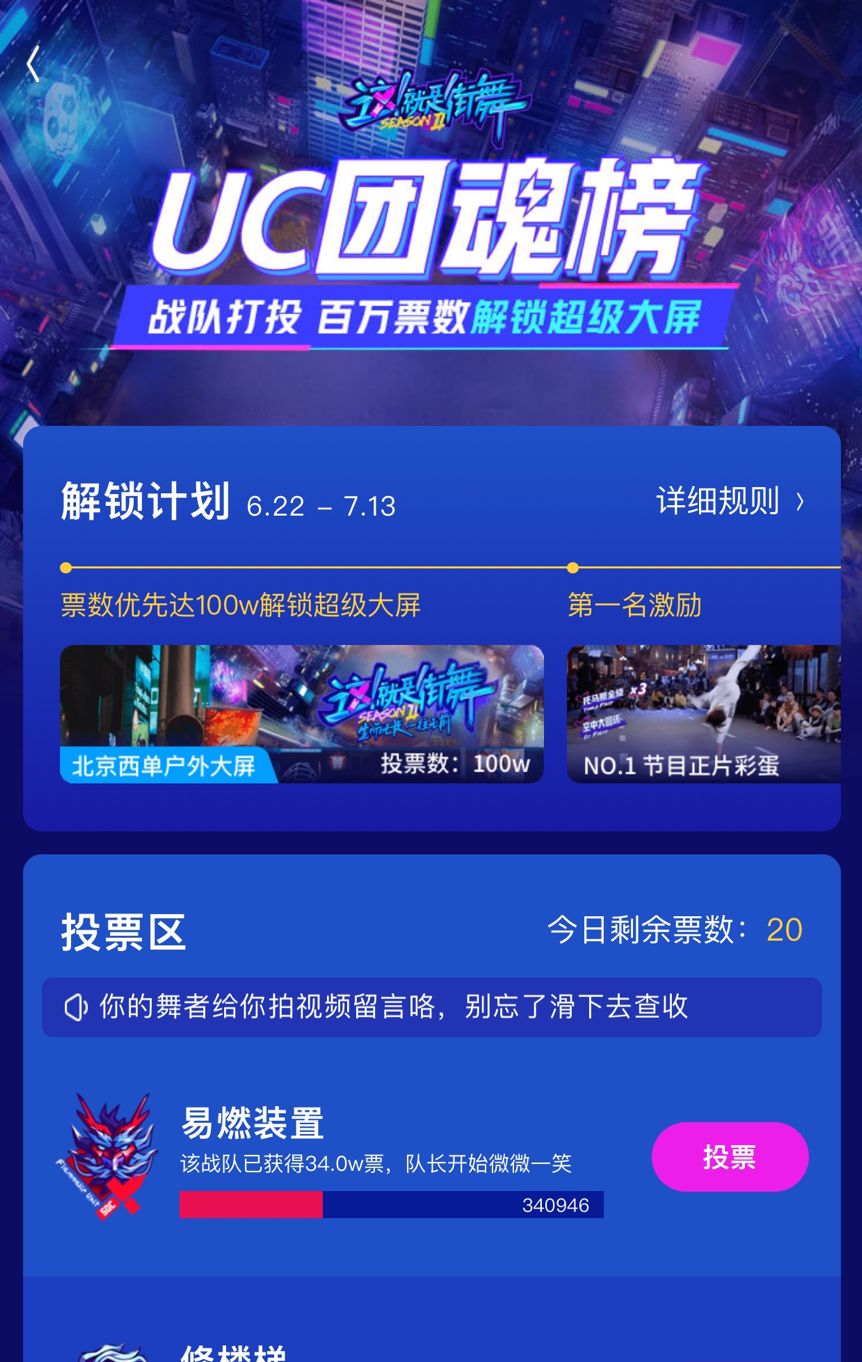
Task: Go back using the top-left arrow
Action: point(33,64)
